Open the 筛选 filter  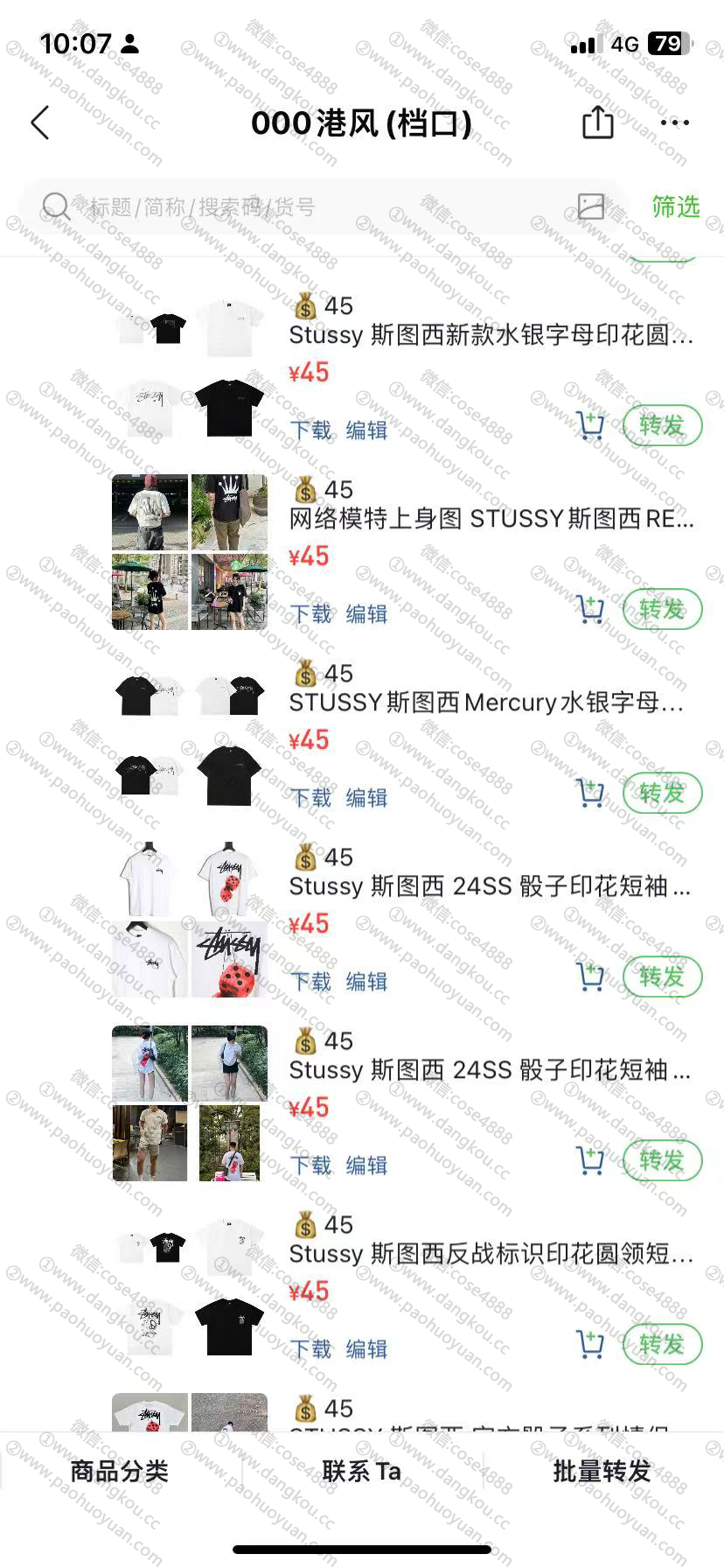[x=676, y=206]
